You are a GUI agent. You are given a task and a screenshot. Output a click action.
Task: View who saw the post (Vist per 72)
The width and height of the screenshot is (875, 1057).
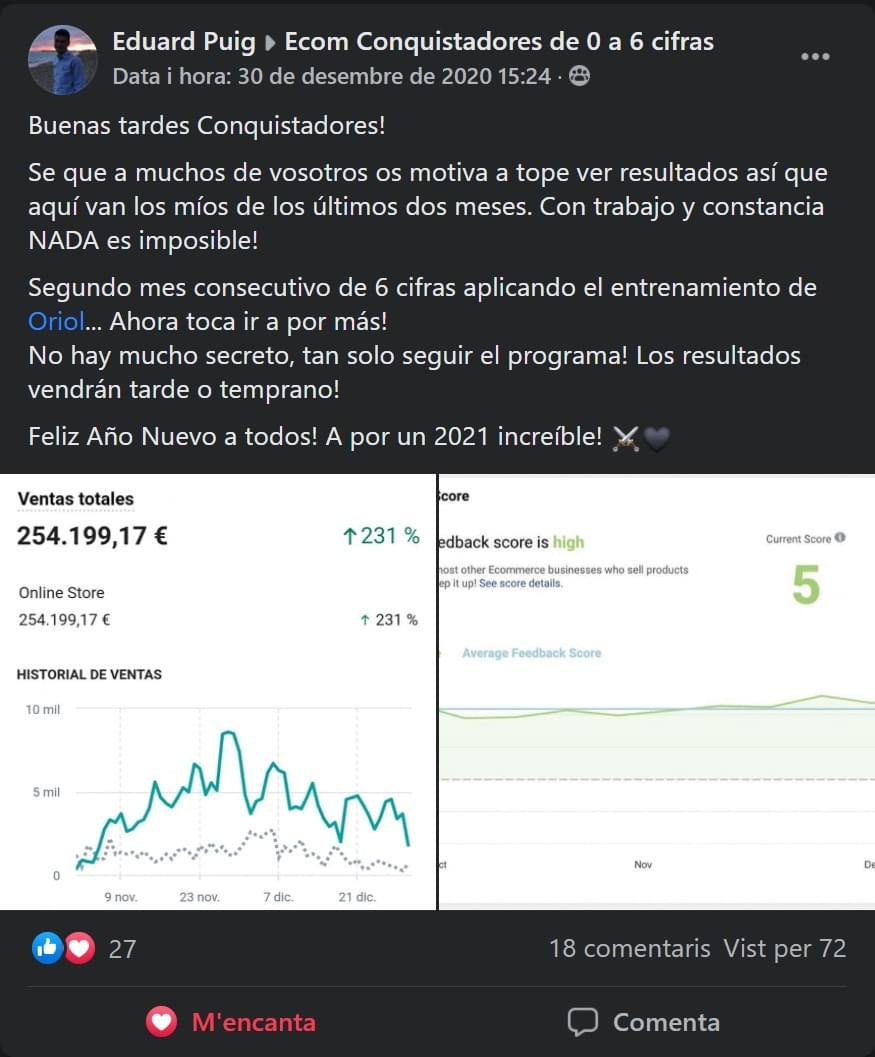click(785, 948)
